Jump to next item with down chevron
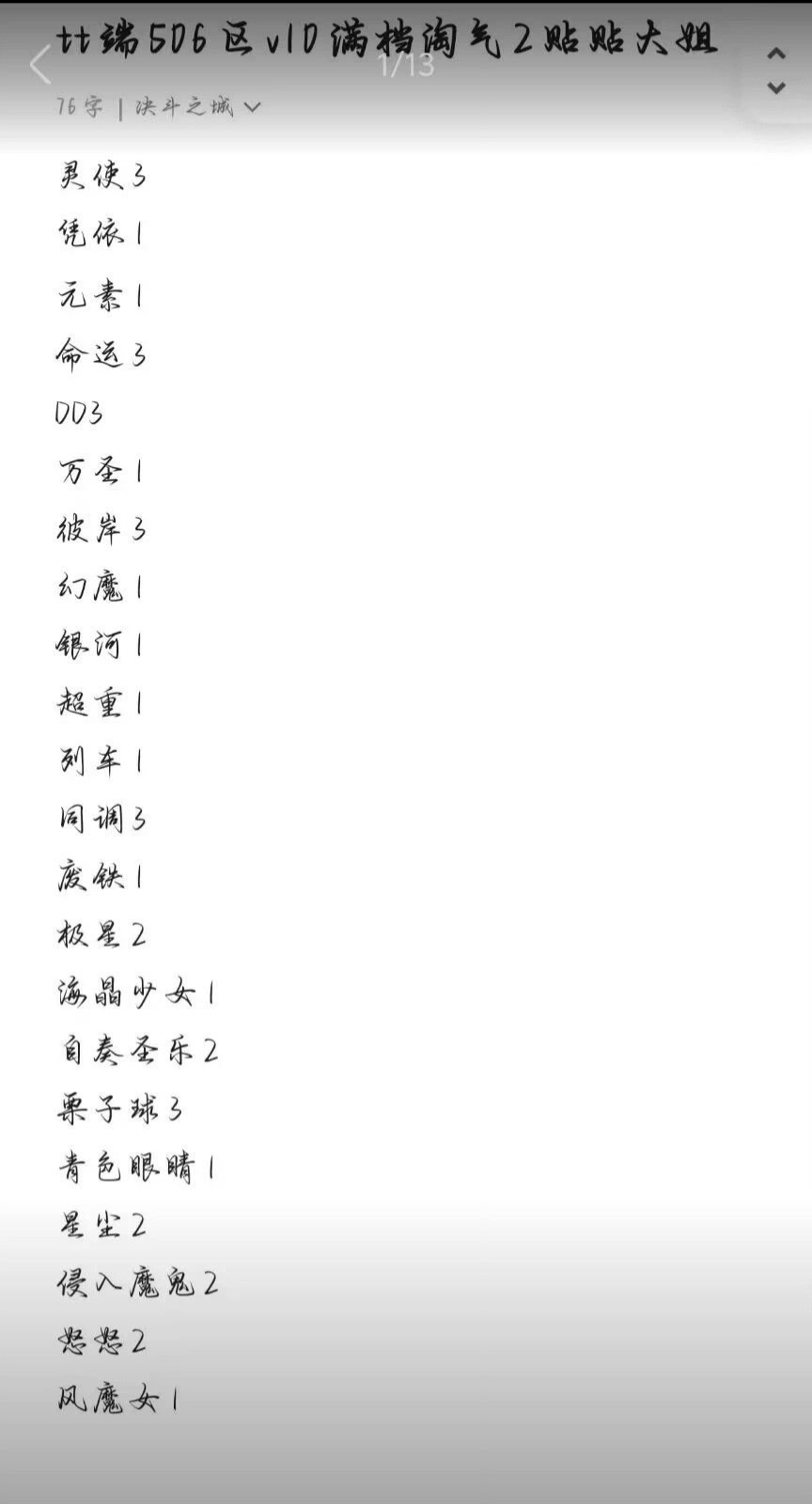This screenshot has height=1504, width=812. [776, 87]
